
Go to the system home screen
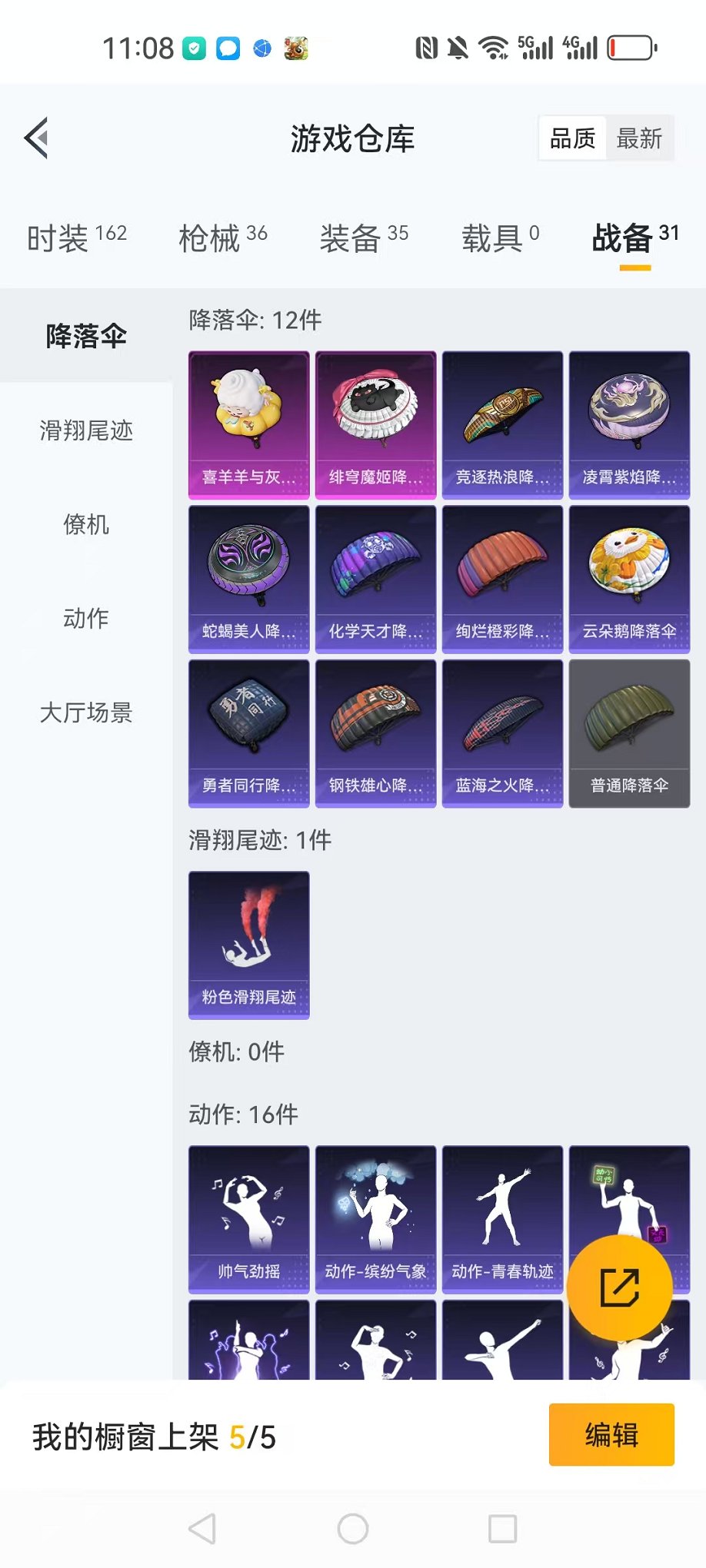pyautogui.click(x=353, y=1529)
